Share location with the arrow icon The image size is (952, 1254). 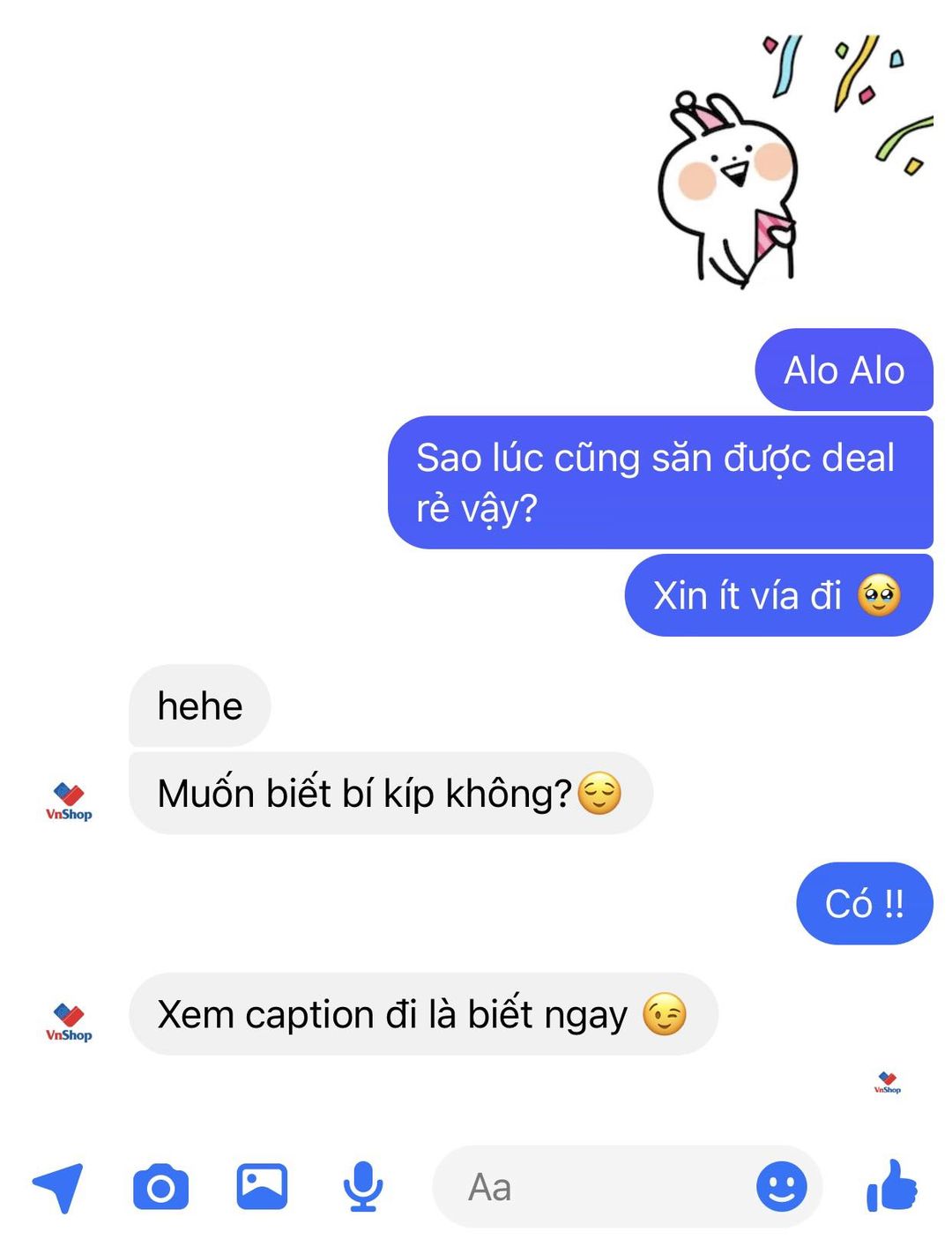(x=58, y=1187)
